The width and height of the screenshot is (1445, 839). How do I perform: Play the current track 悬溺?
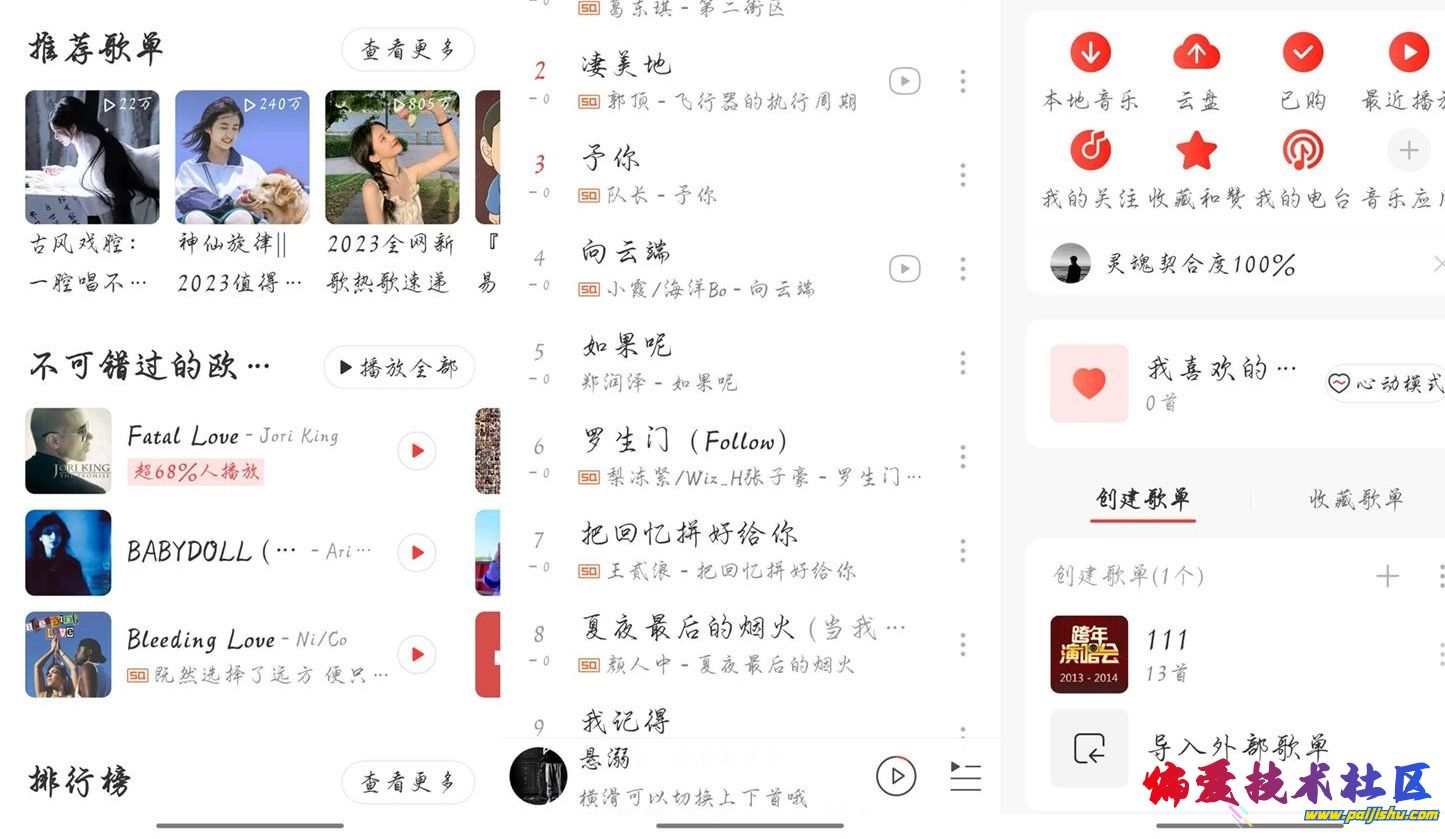click(896, 775)
